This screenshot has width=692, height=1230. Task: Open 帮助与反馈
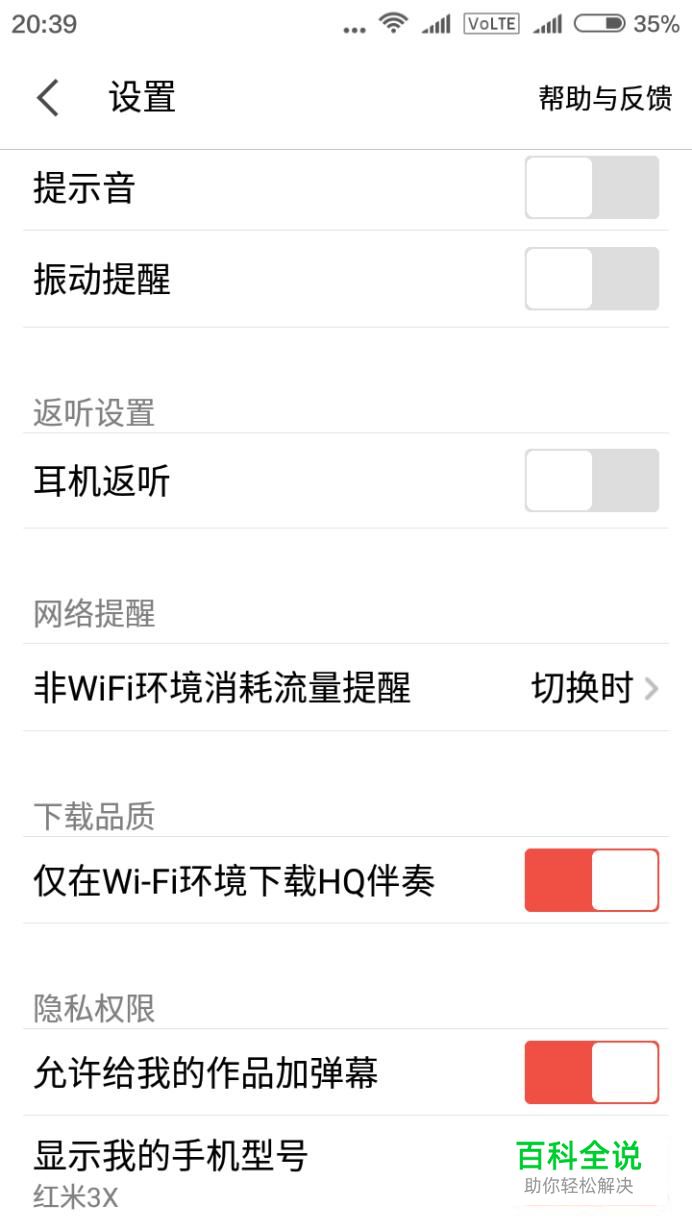[x=605, y=98]
